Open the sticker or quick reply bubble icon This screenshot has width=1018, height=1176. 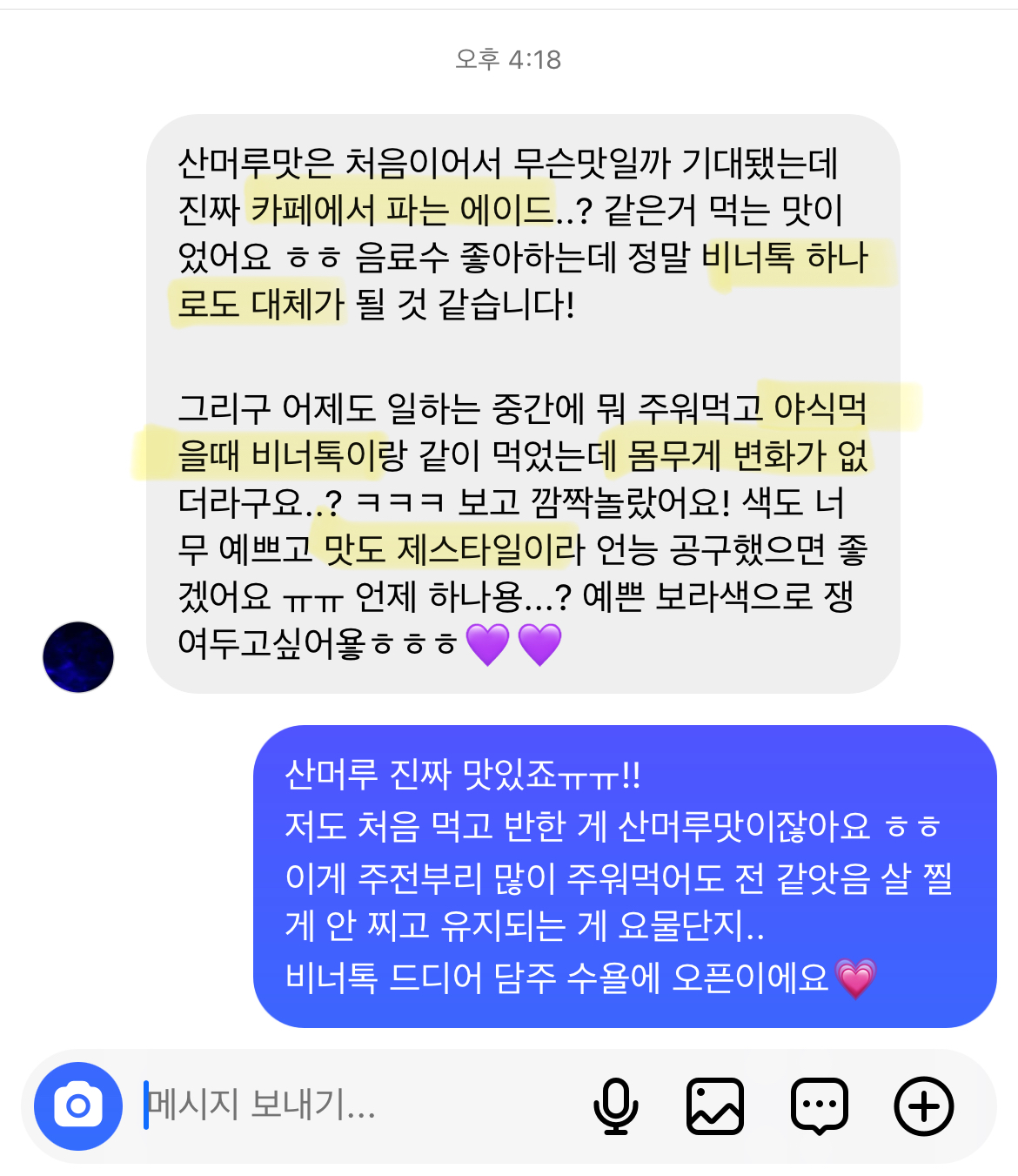[819, 1105]
